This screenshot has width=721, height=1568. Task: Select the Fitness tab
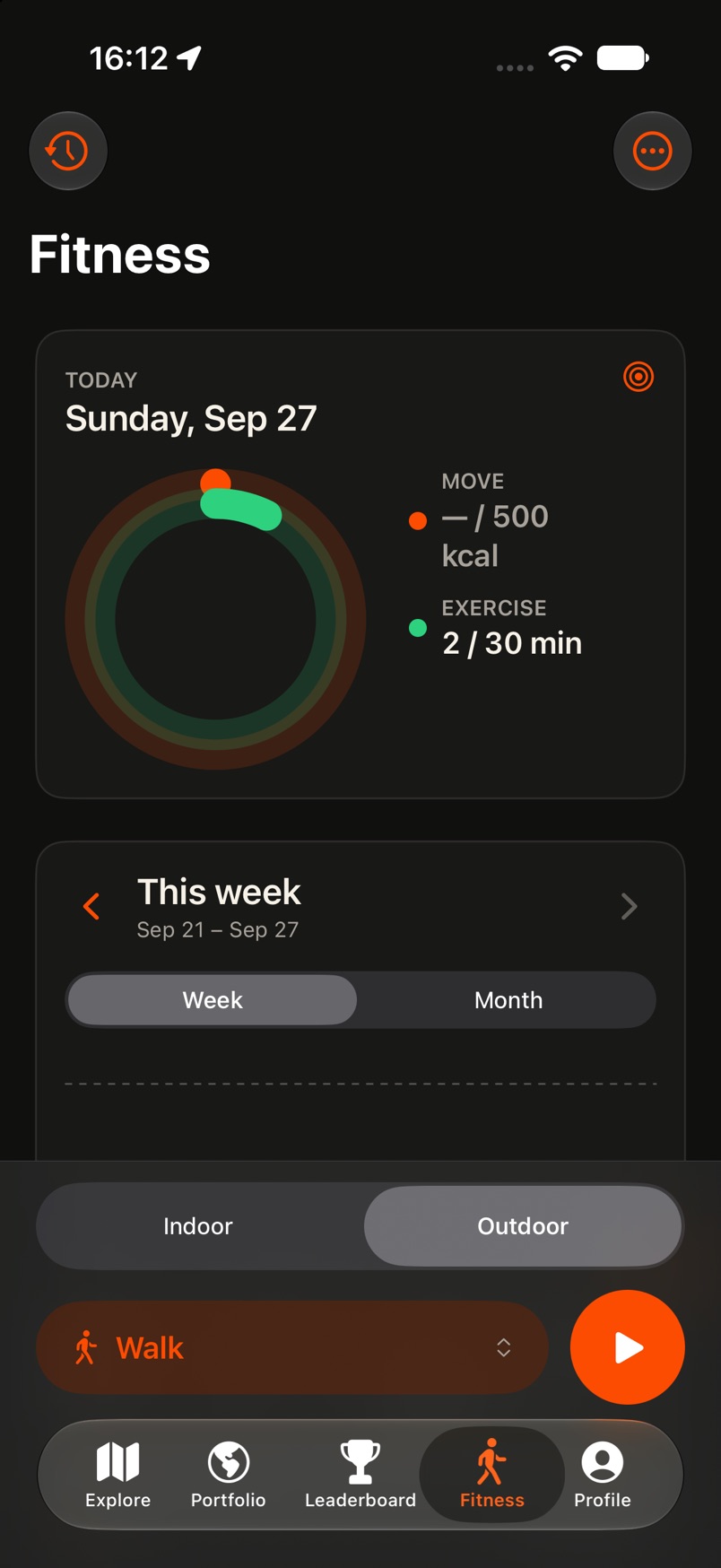click(492, 1475)
